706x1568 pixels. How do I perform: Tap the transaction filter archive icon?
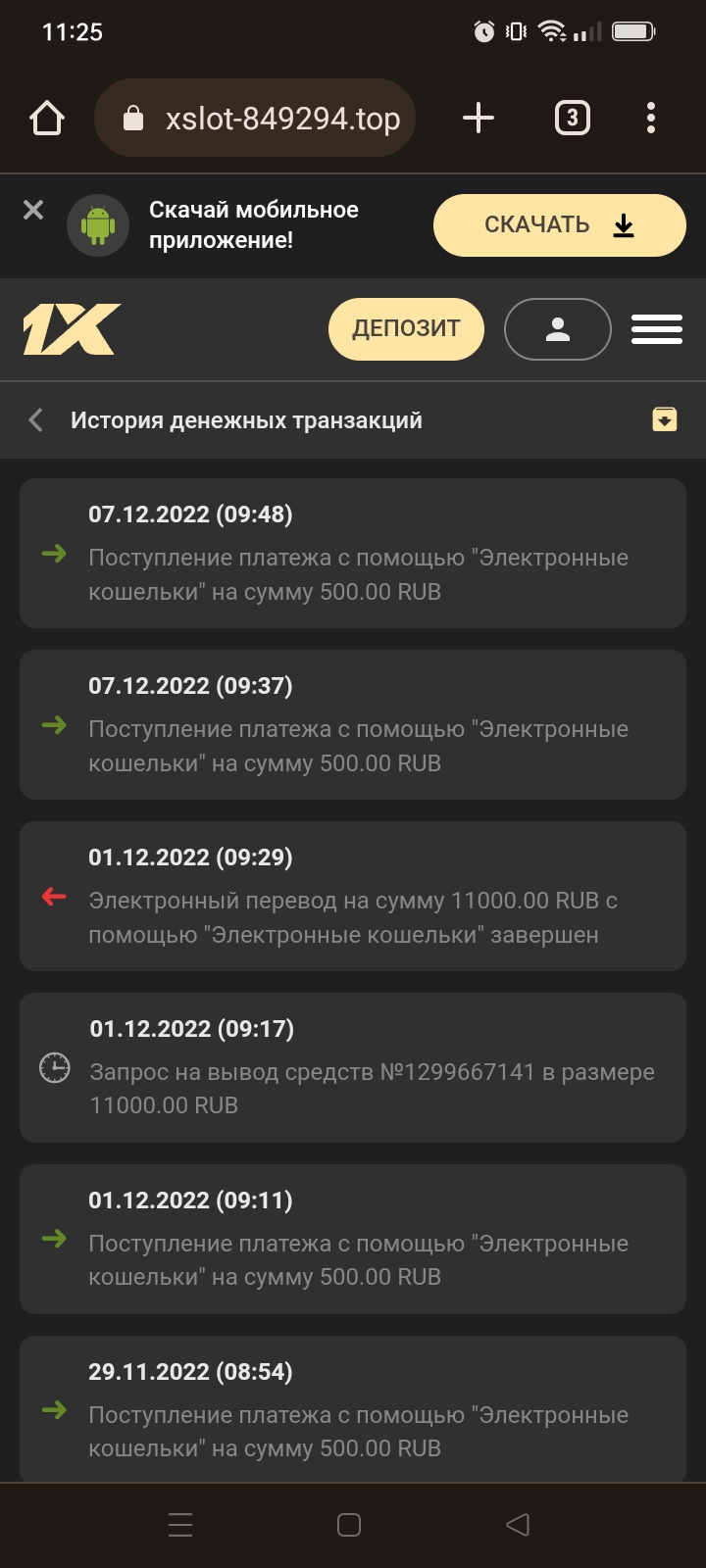pos(665,419)
